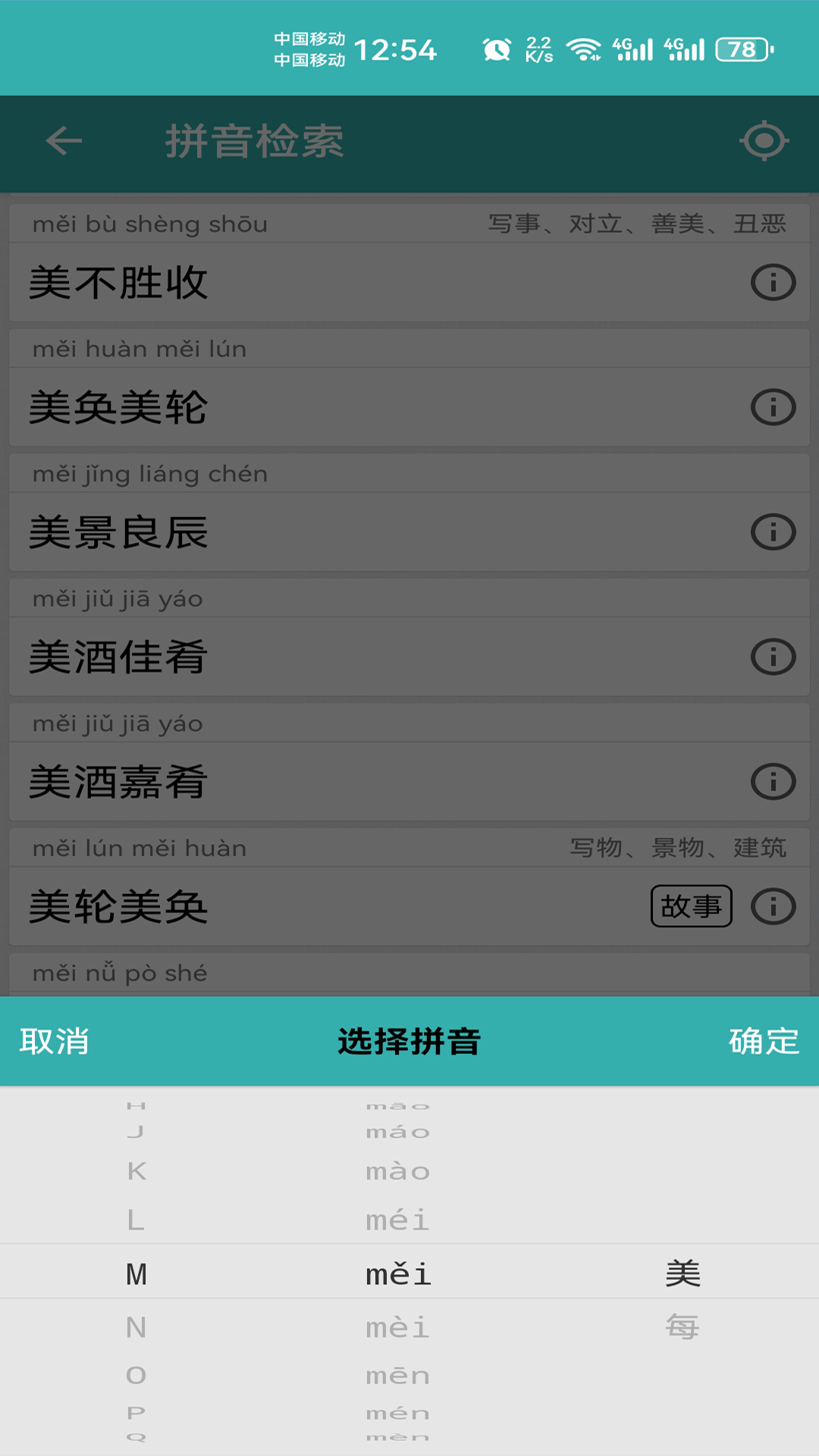Select pinyin mèi in the pinyin wheel

click(397, 1327)
